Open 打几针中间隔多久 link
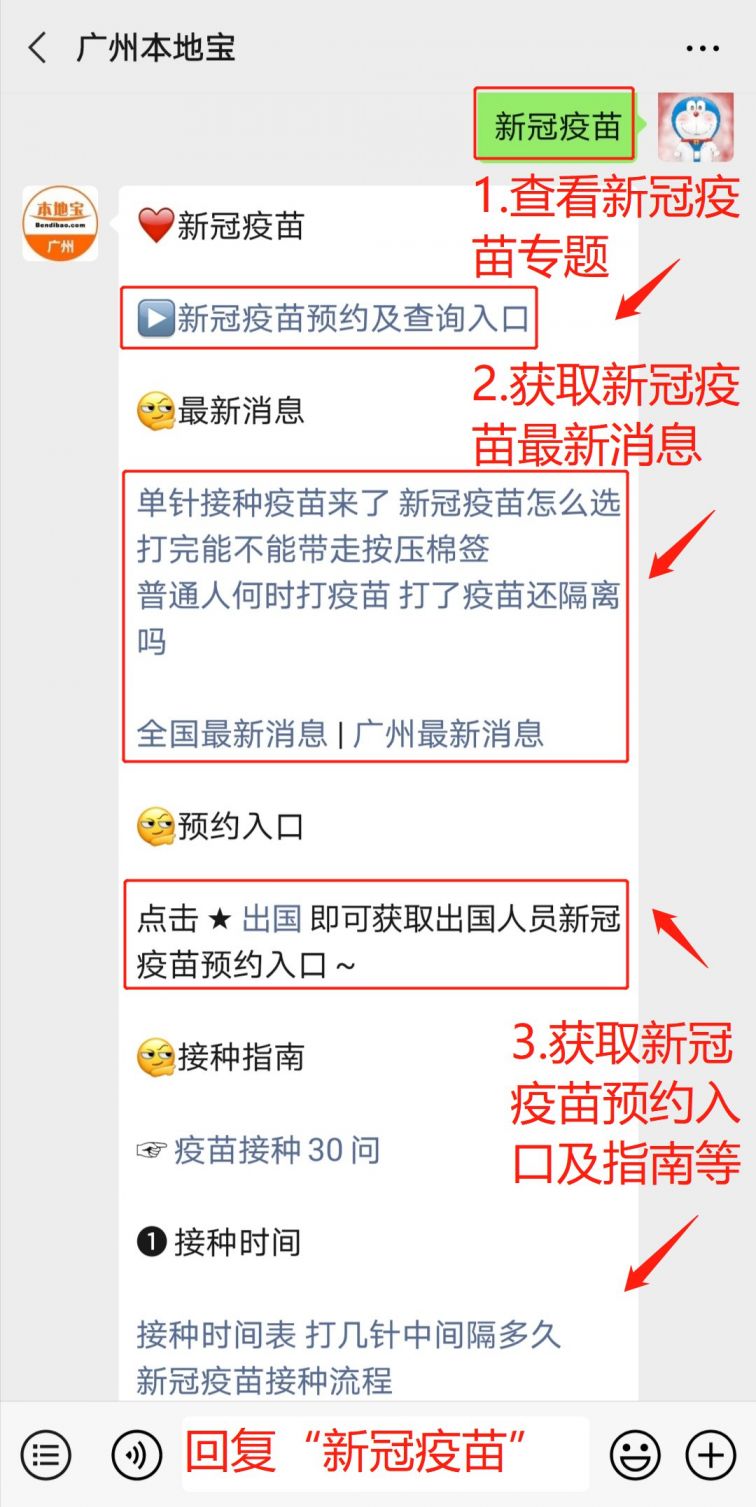 click(433, 1334)
